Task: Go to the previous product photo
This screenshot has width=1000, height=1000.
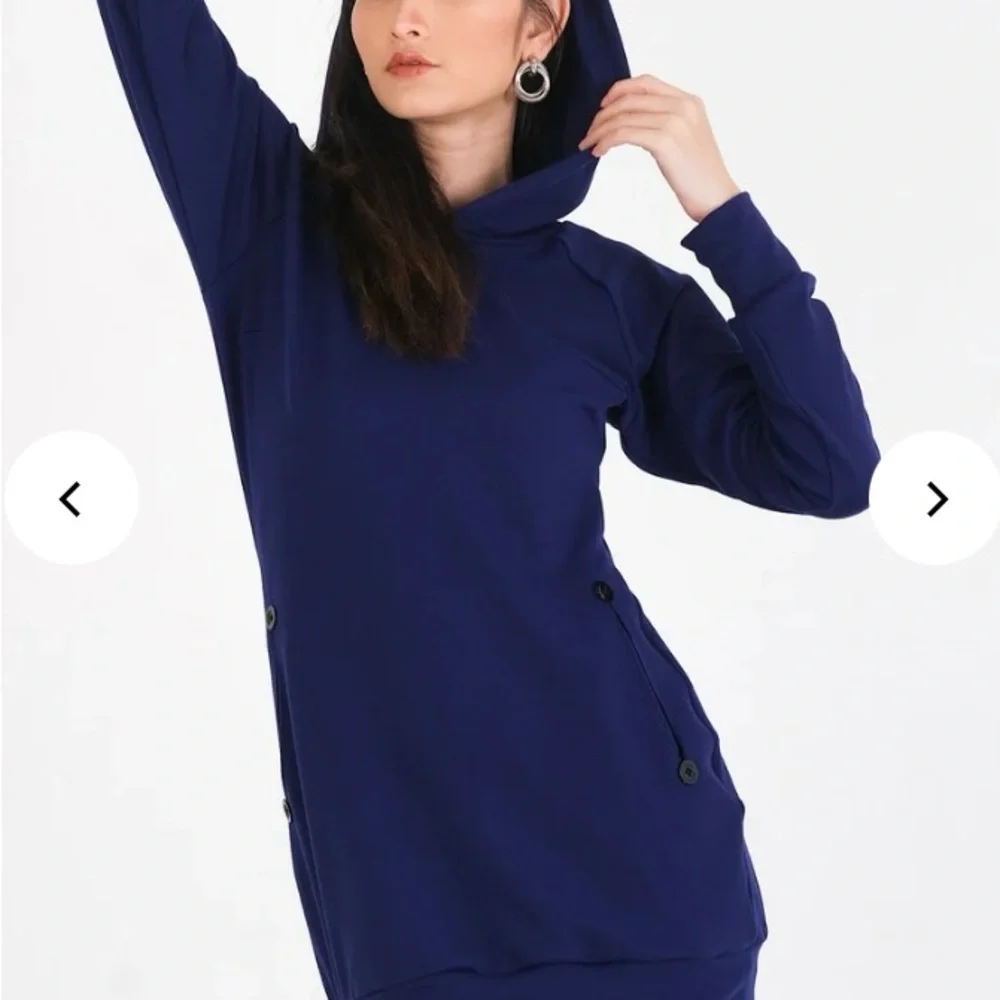Action: click(x=70, y=498)
